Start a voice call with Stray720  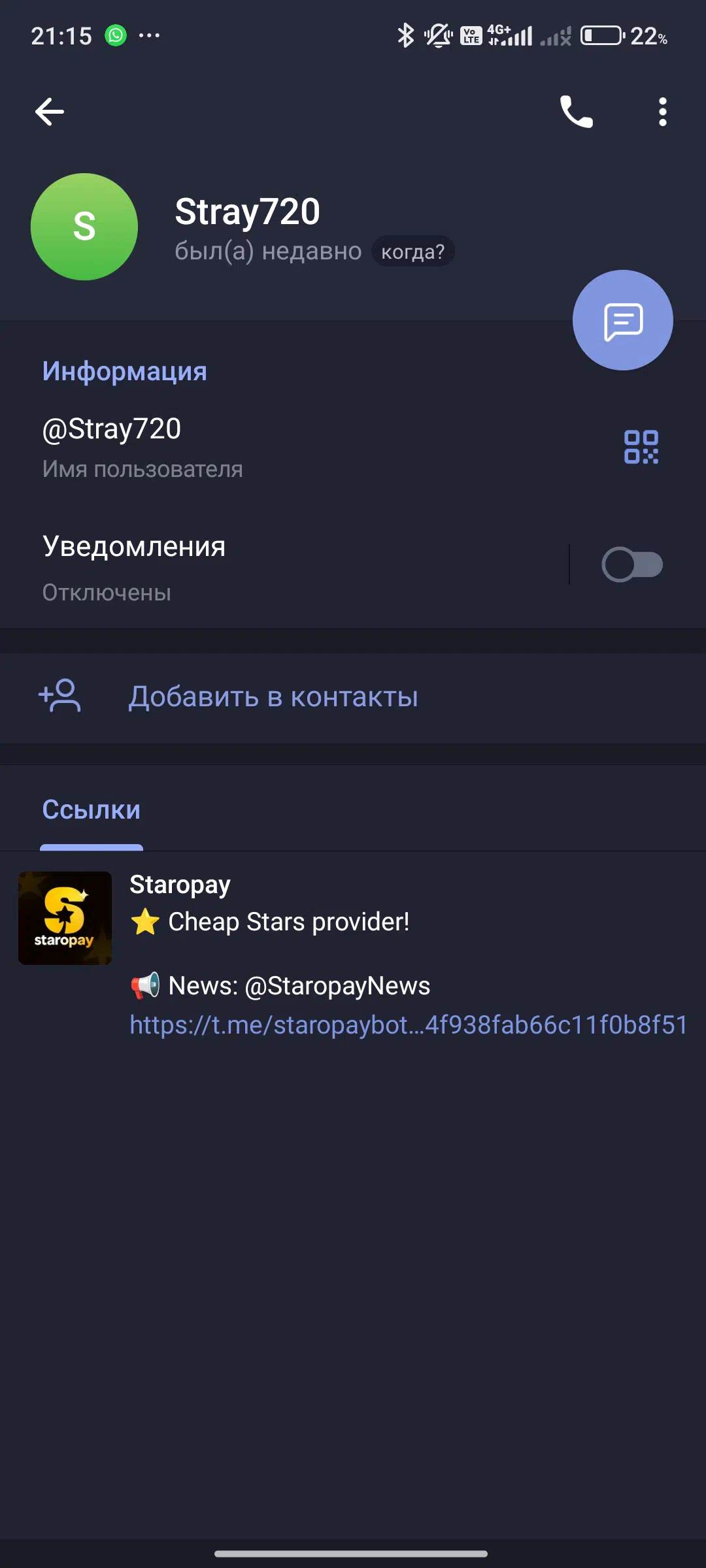[576, 112]
